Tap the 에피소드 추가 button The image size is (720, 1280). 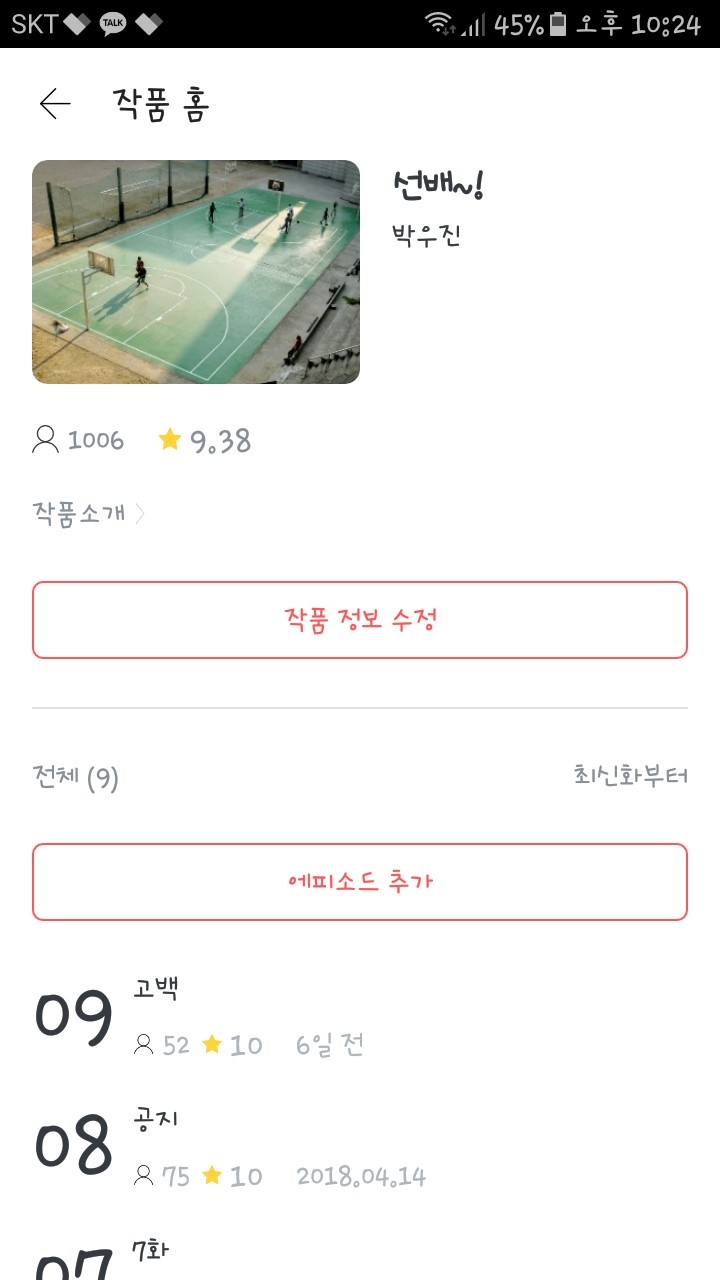click(x=360, y=882)
